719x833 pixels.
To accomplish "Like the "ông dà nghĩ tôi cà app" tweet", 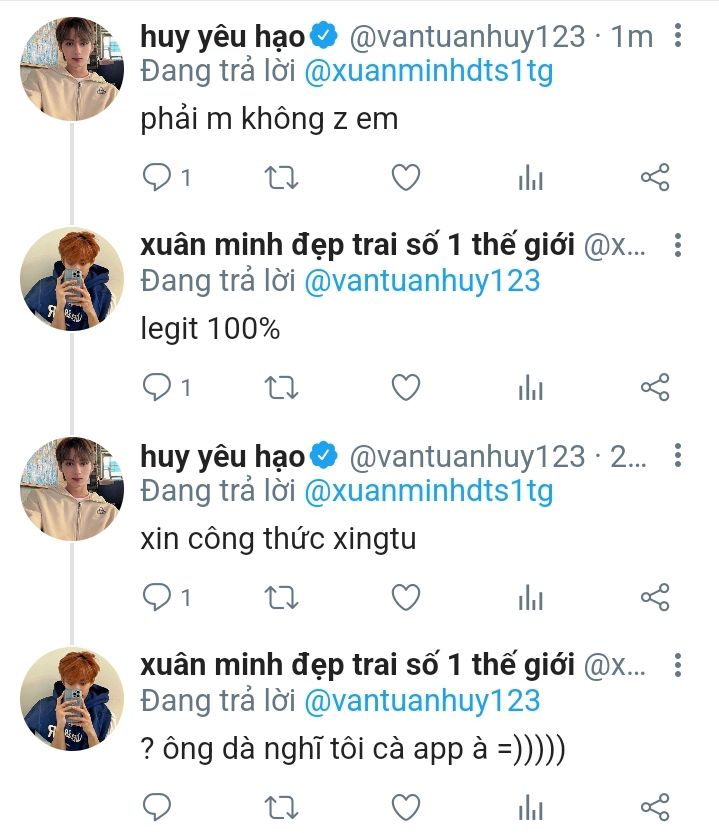I will pos(404,806).
